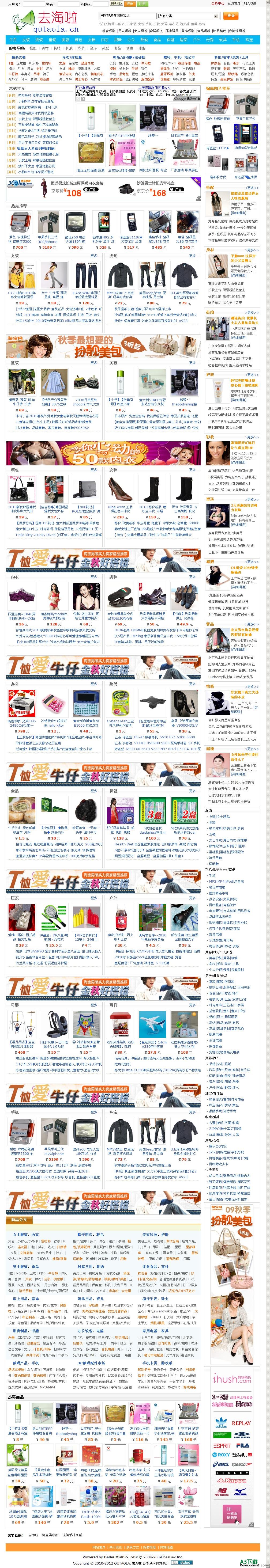Switch to the 数码 navigation tab
Screen dimensions: 270x1568
pyautogui.click(x=144, y=40)
